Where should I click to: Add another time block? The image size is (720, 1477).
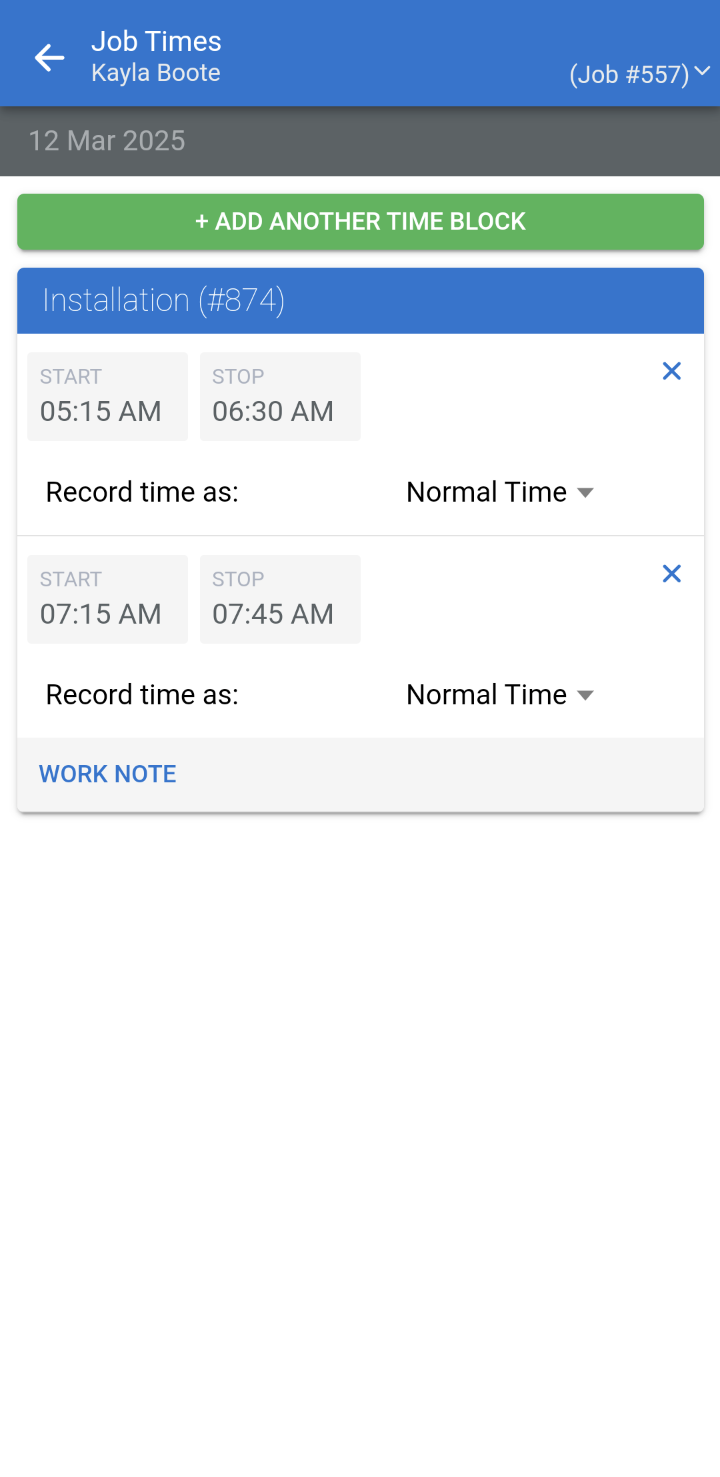coord(360,221)
